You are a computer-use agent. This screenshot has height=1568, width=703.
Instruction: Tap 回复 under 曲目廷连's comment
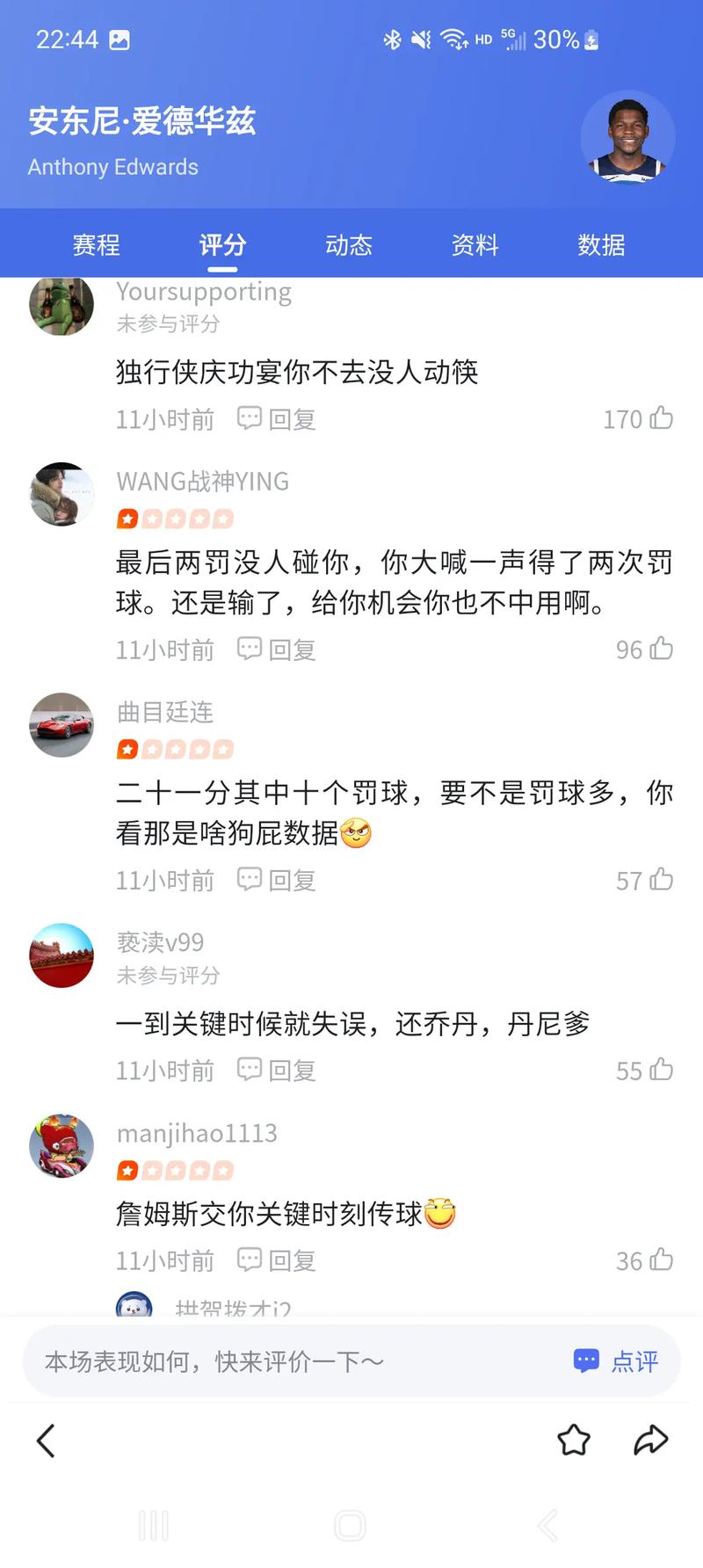coord(290,880)
